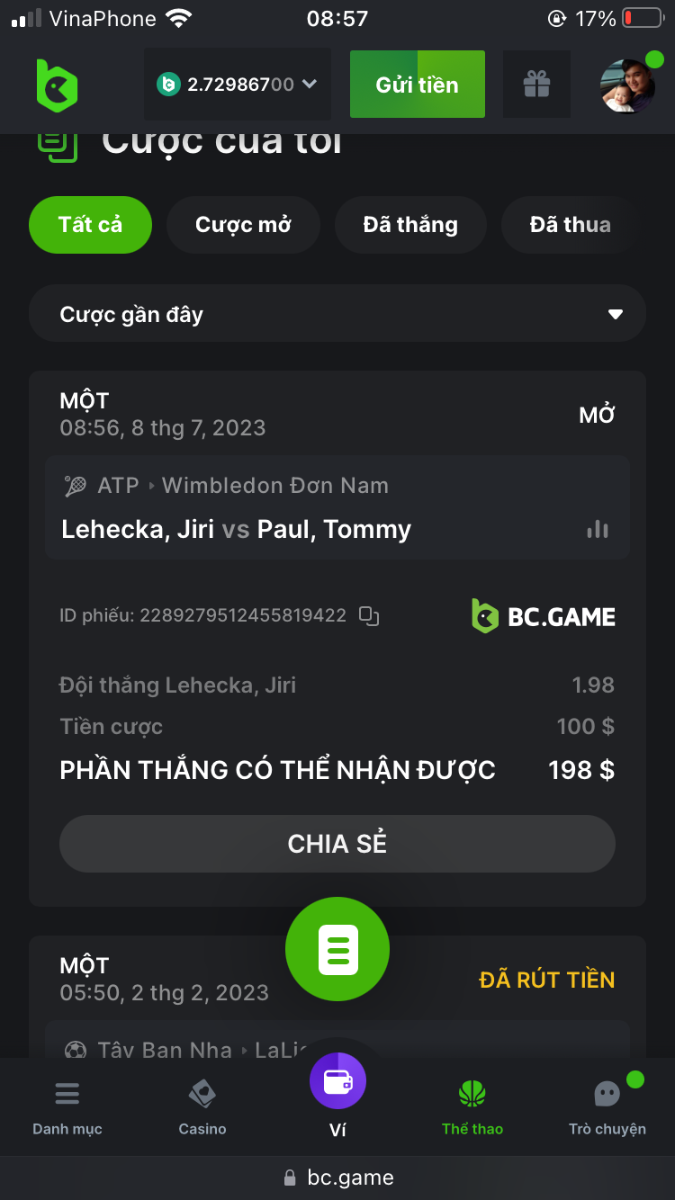The image size is (675, 1200).
Task: Switch to the Thể thao tab
Action: click(x=472, y=1107)
